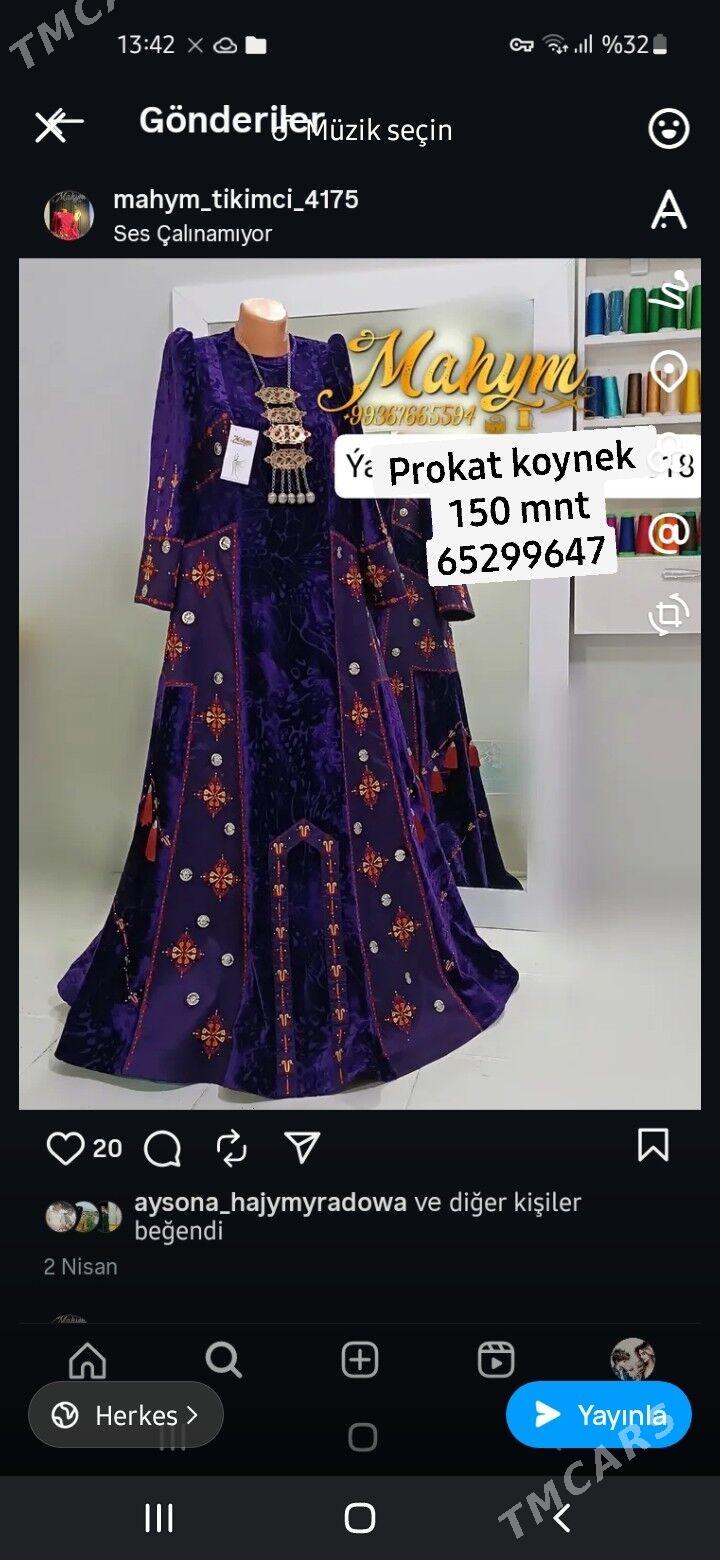Go to the system home screen
The height and width of the screenshot is (1560, 720).
pyautogui.click(x=360, y=1518)
